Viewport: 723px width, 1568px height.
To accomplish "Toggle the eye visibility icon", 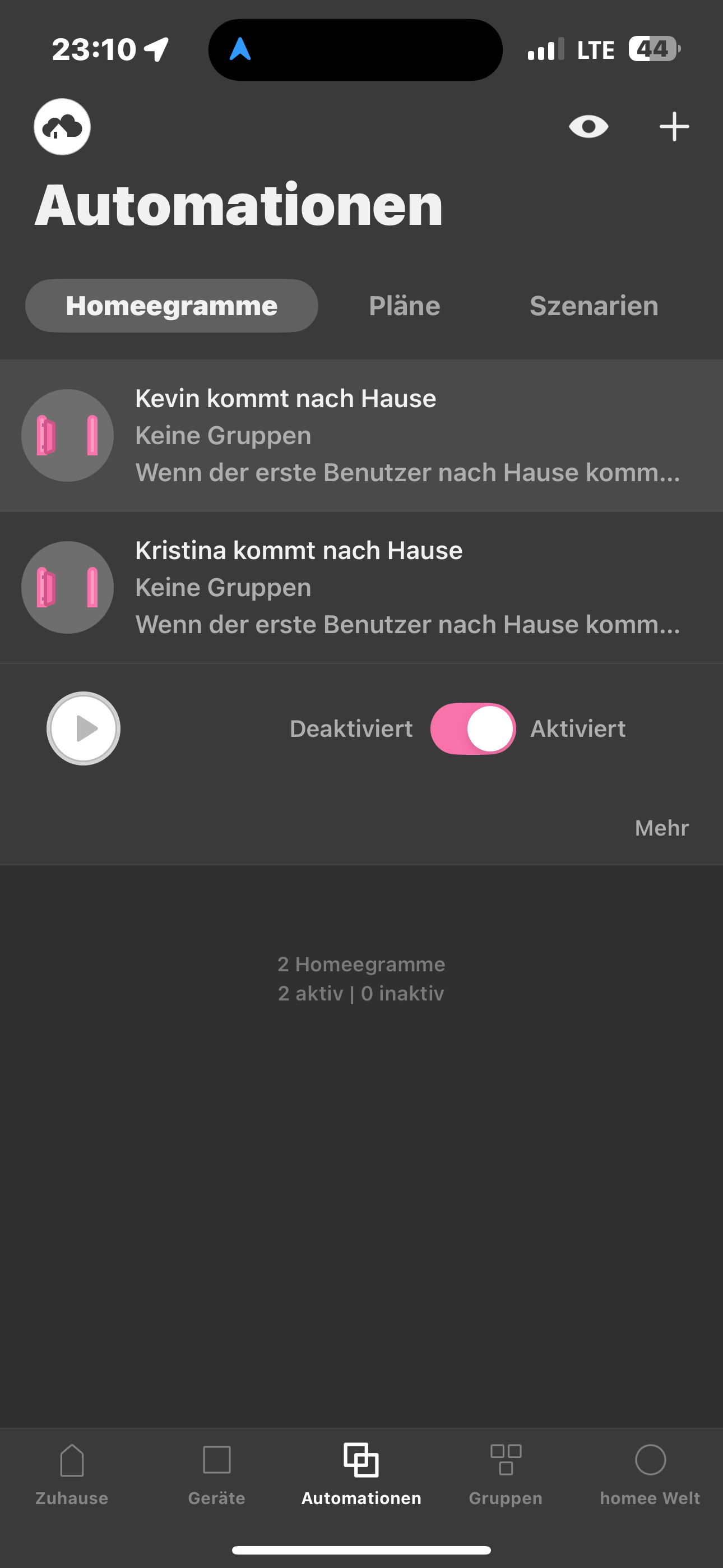I will coord(588,127).
